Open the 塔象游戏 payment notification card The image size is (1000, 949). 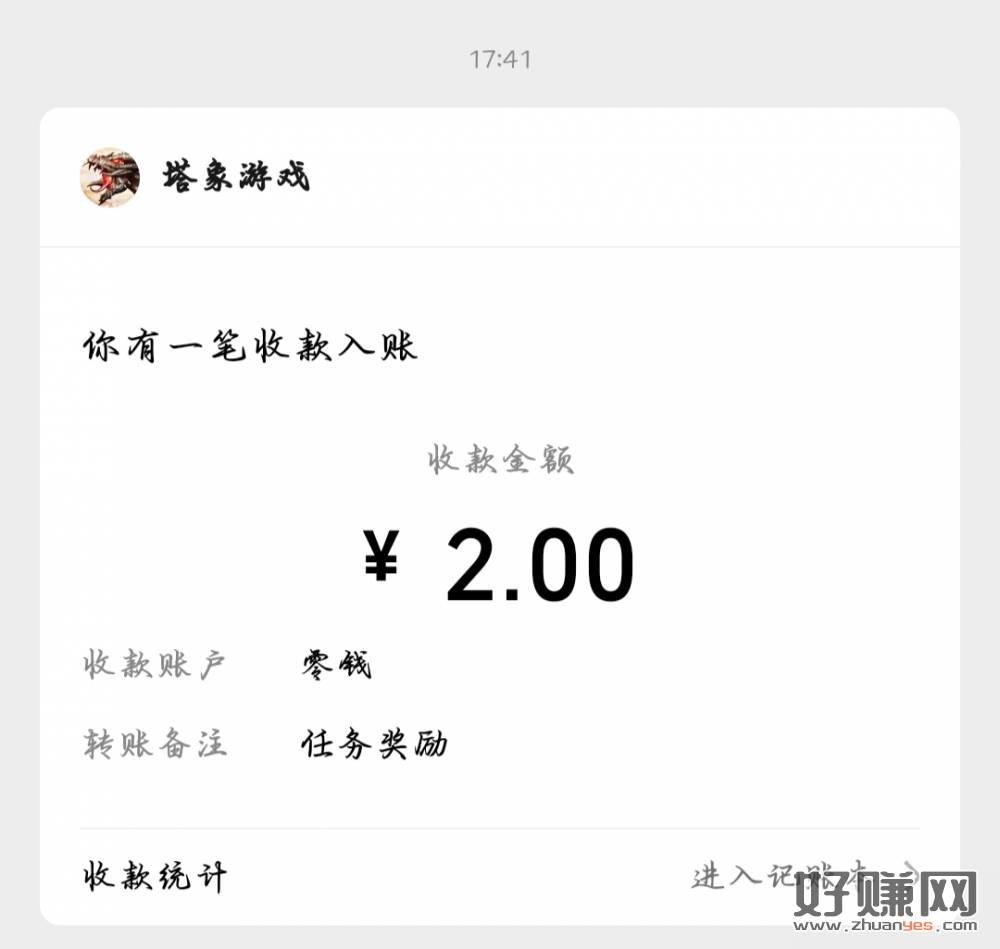coord(500,520)
